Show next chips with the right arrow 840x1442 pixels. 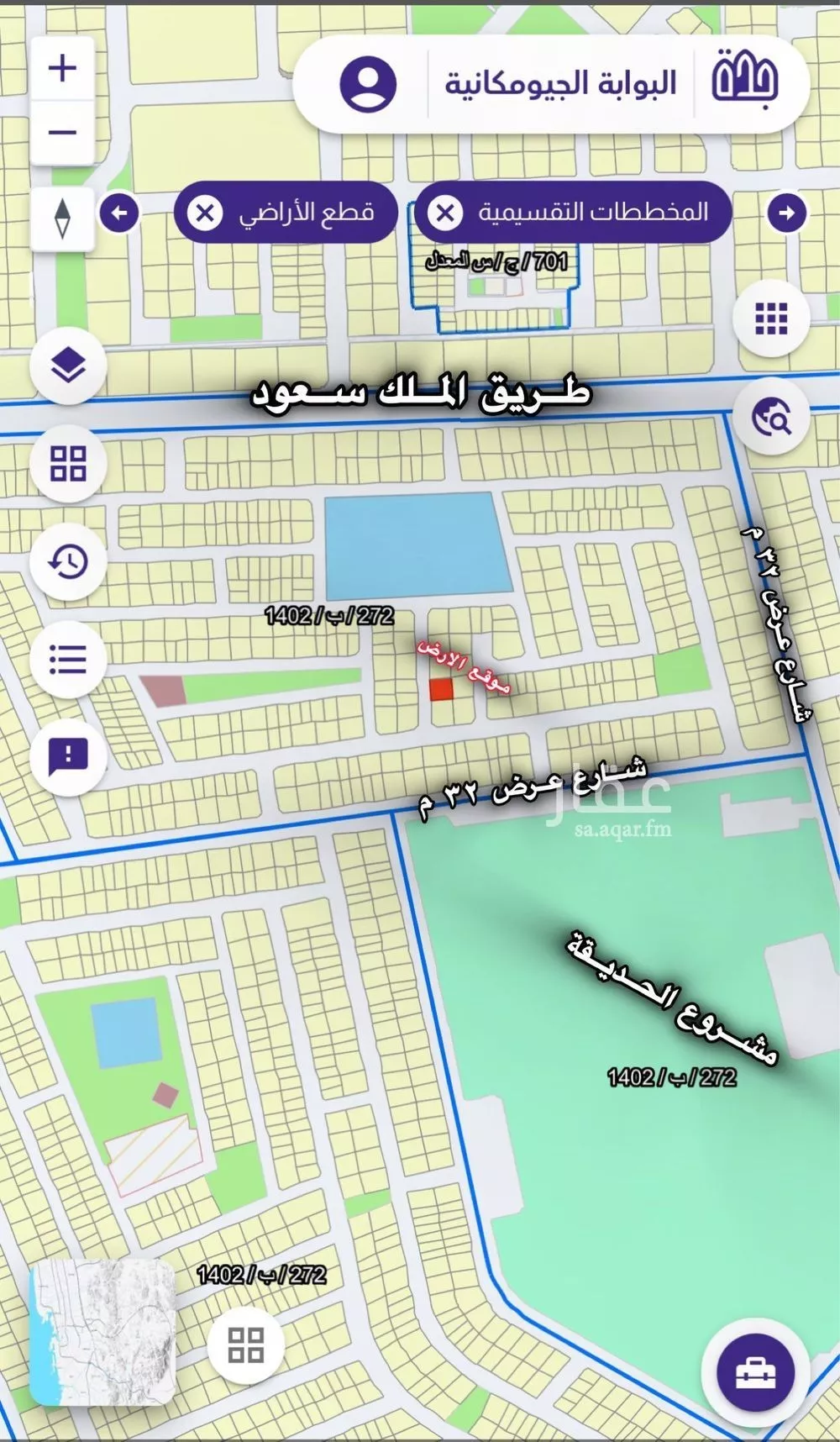coord(786,213)
